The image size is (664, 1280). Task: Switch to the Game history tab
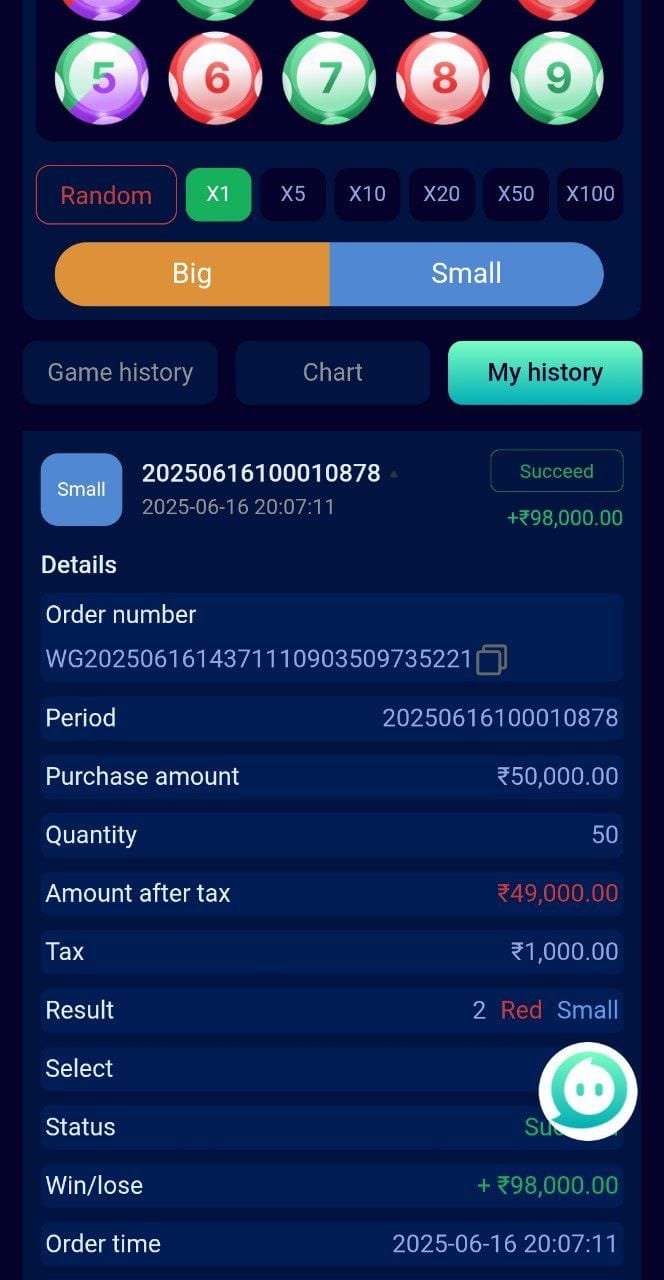pyautogui.click(x=120, y=373)
